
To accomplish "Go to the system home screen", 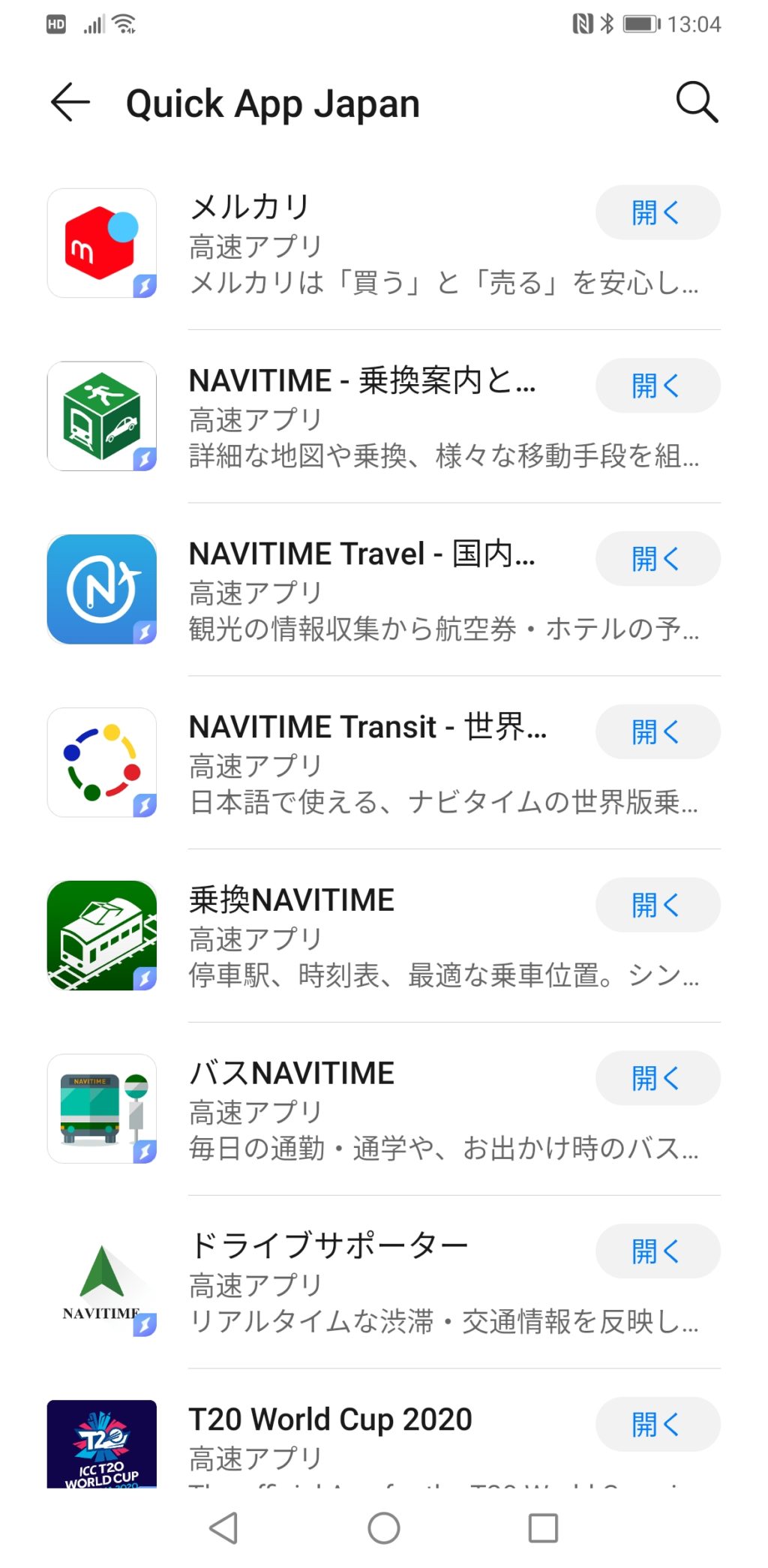I will (x=384, y=1527).
